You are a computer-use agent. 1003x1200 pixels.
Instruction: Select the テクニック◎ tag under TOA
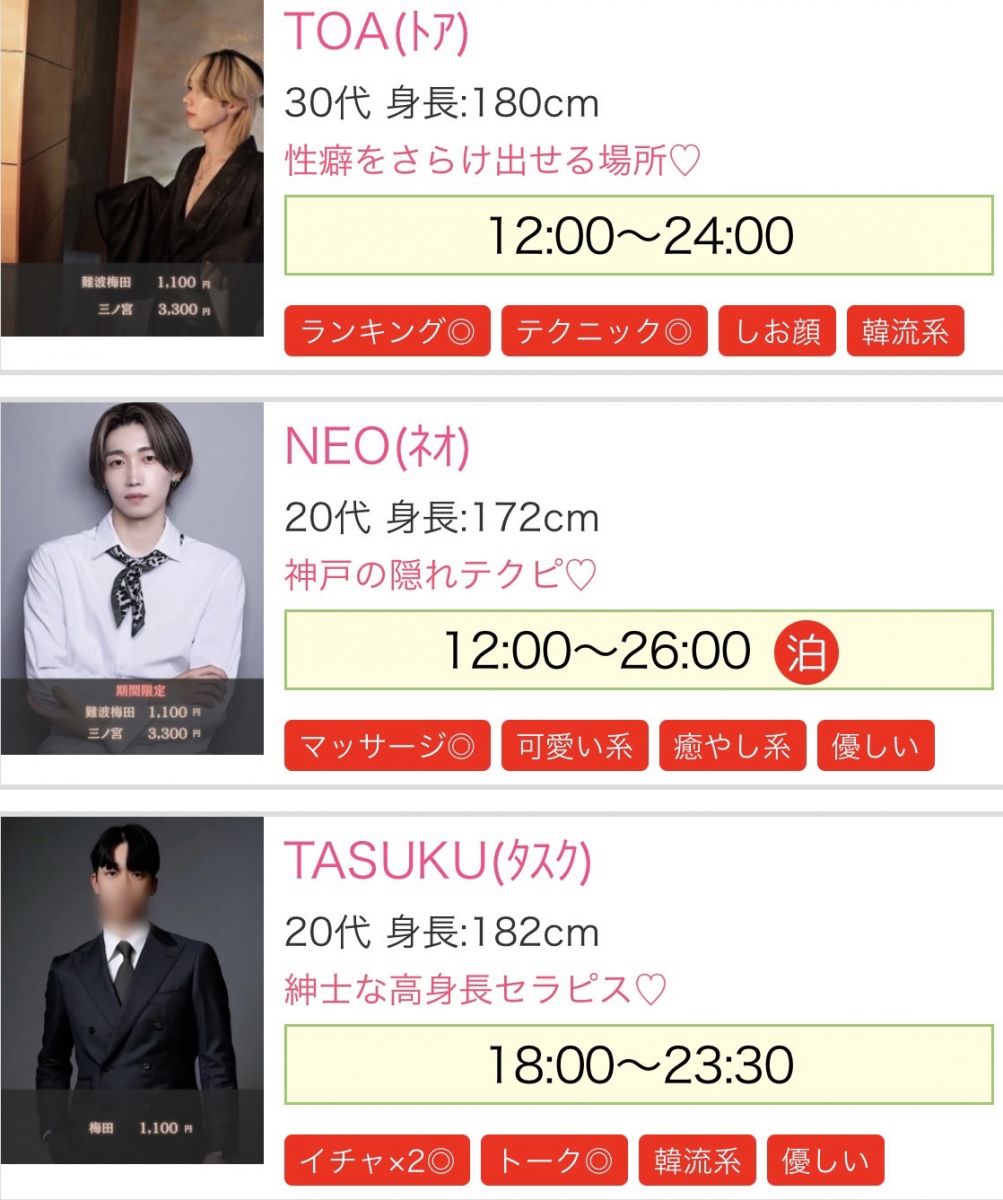[603, 331]
